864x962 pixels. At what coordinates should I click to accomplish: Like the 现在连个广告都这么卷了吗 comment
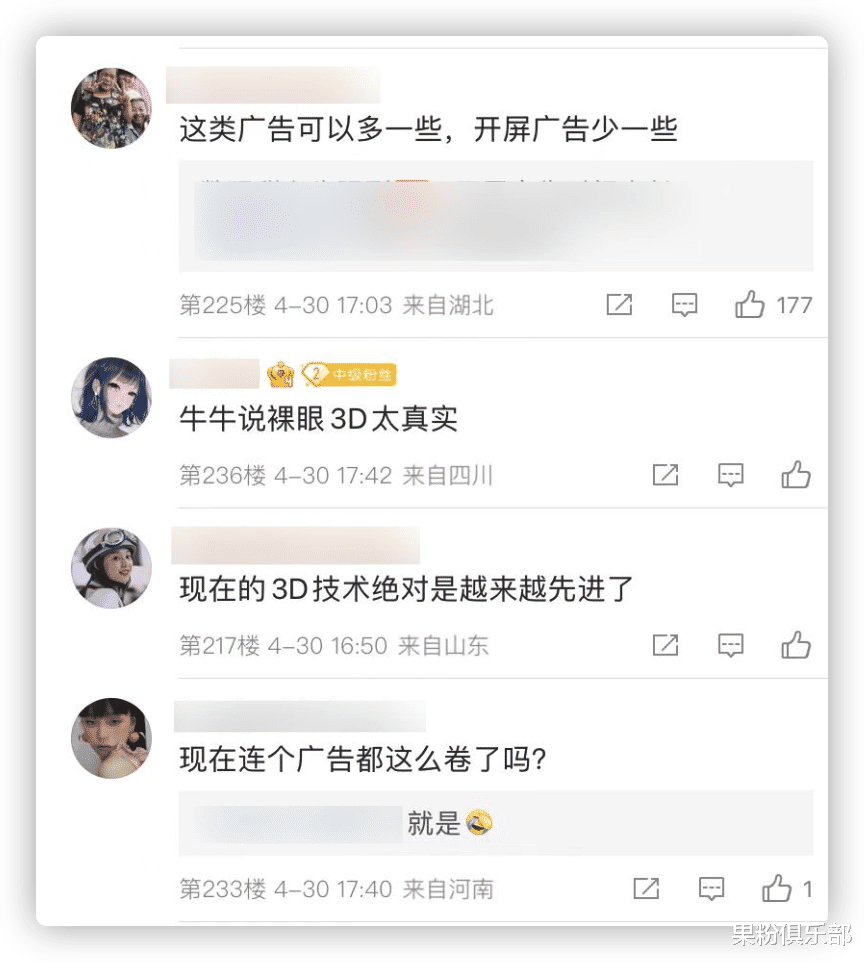click(779, 888)
